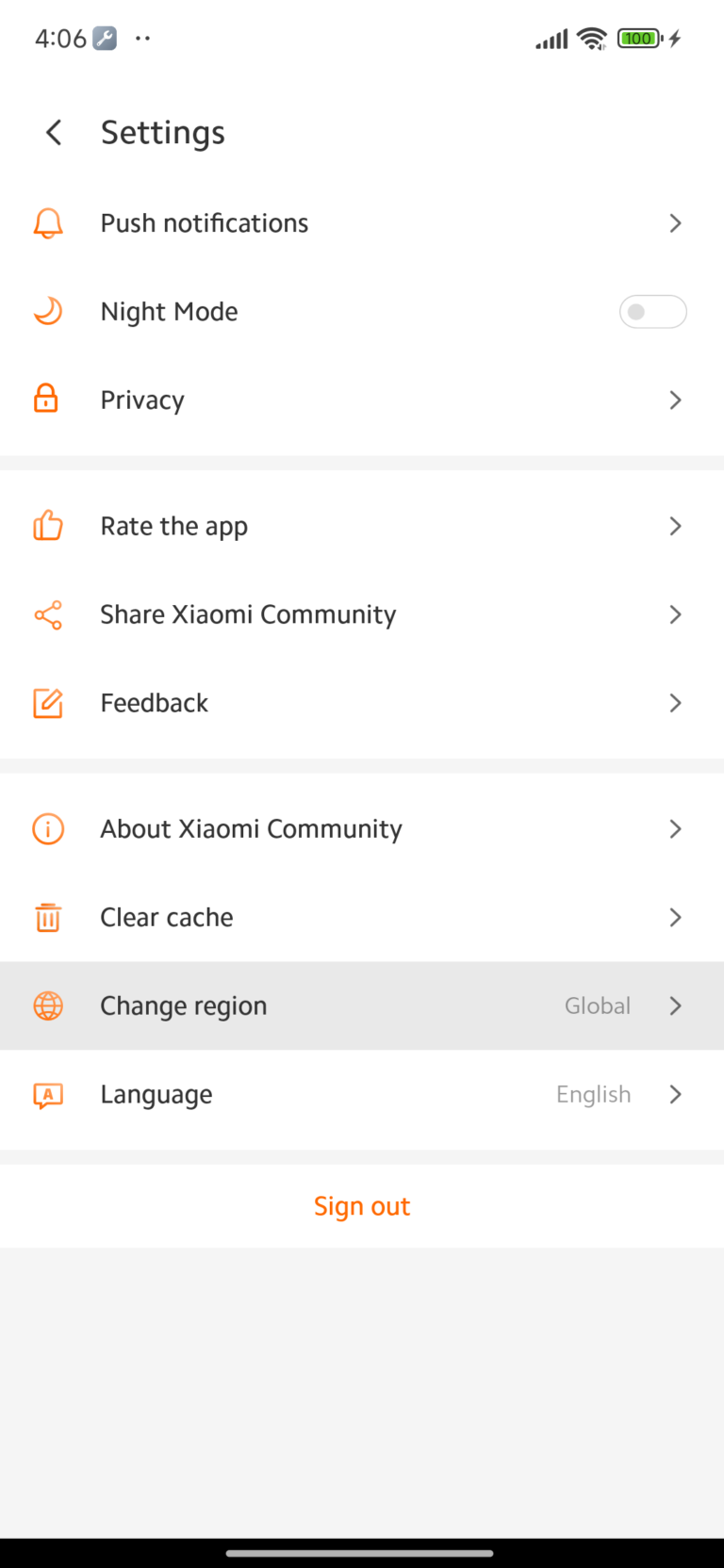The width and height of the screenshot is (724, 1568).
Task: Click the About Xiaomi Community info icon
Action: click(47, 829)
